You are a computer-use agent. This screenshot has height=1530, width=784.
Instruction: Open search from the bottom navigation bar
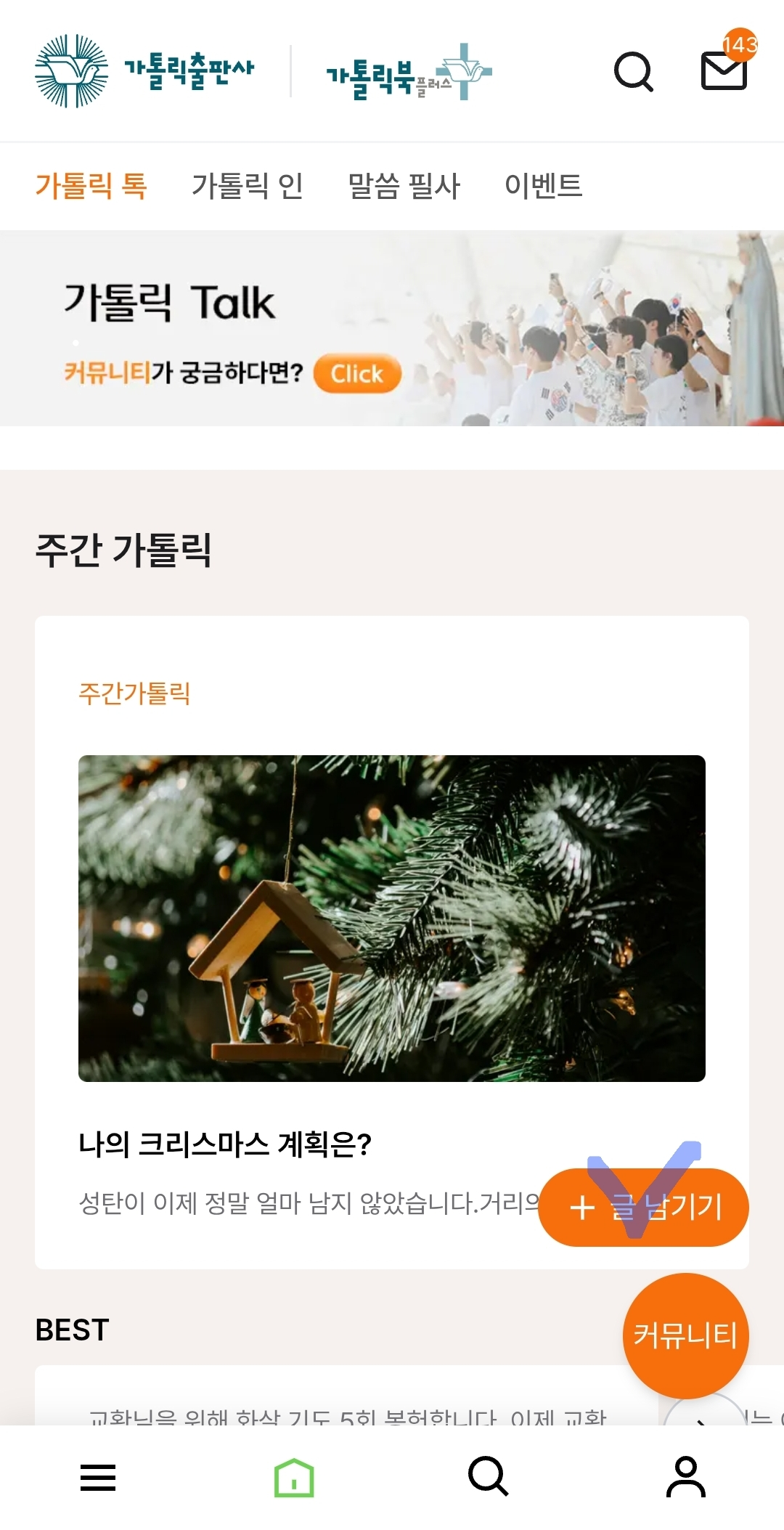click(489, 1477)
